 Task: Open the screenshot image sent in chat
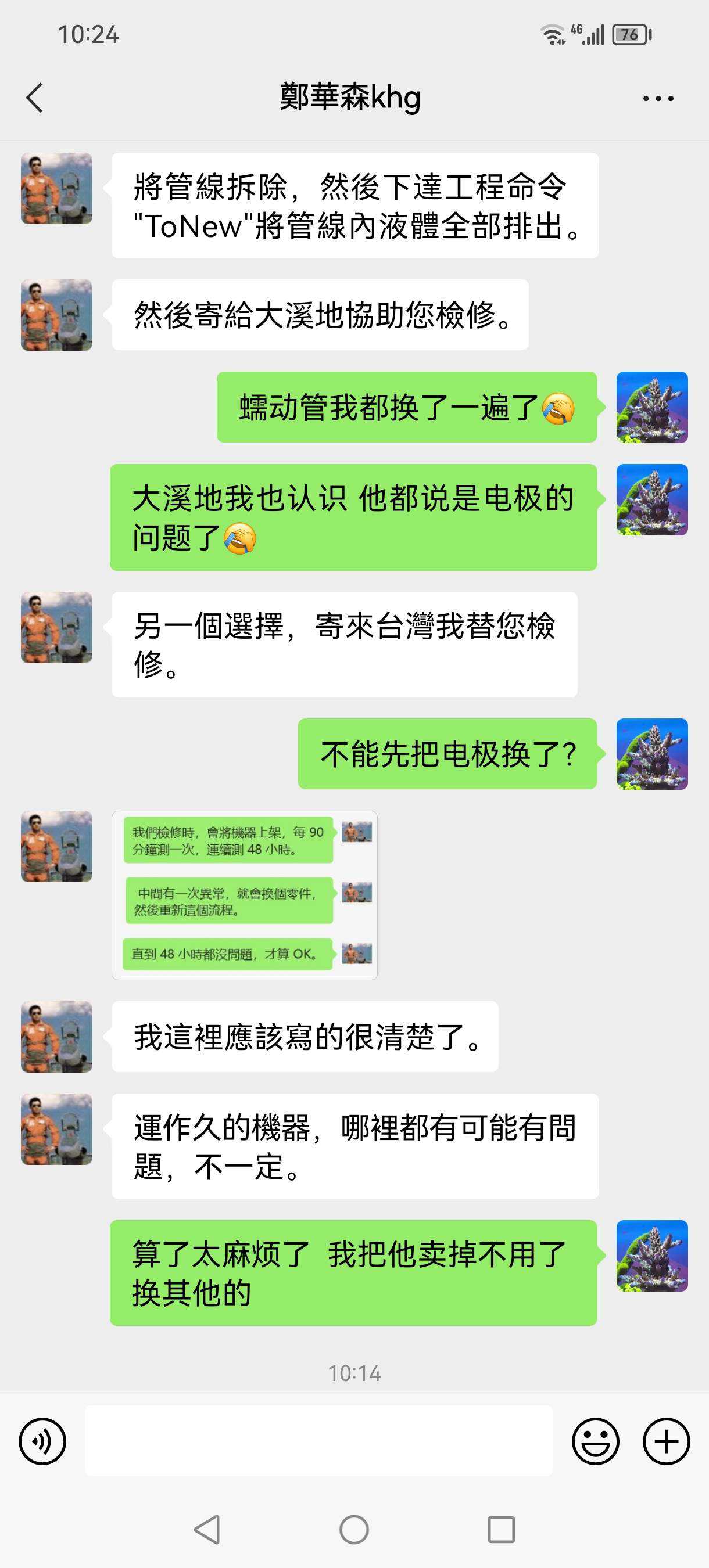pos(244,895)
